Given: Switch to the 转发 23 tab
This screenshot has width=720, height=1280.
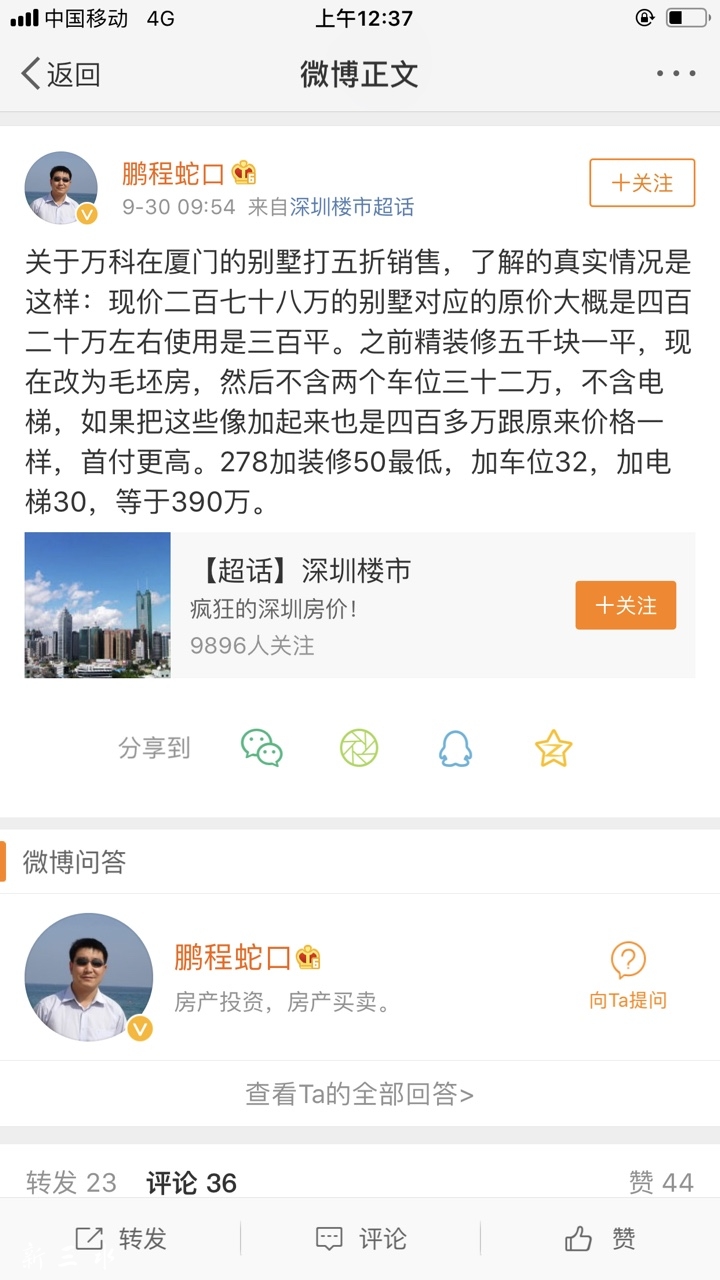Looking at the screenshot, I should point(71,1183).
